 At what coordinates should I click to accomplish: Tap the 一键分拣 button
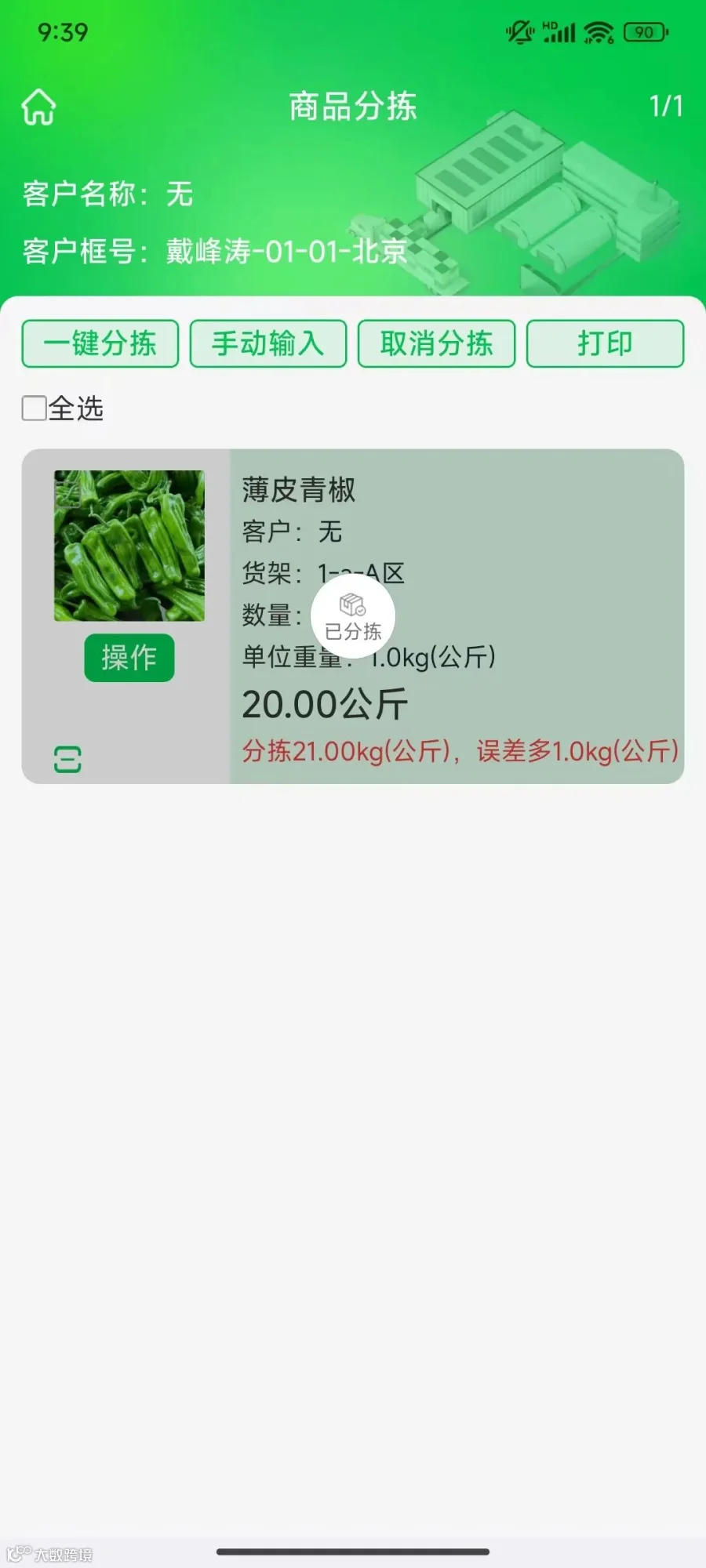click(x=100, y=343)
